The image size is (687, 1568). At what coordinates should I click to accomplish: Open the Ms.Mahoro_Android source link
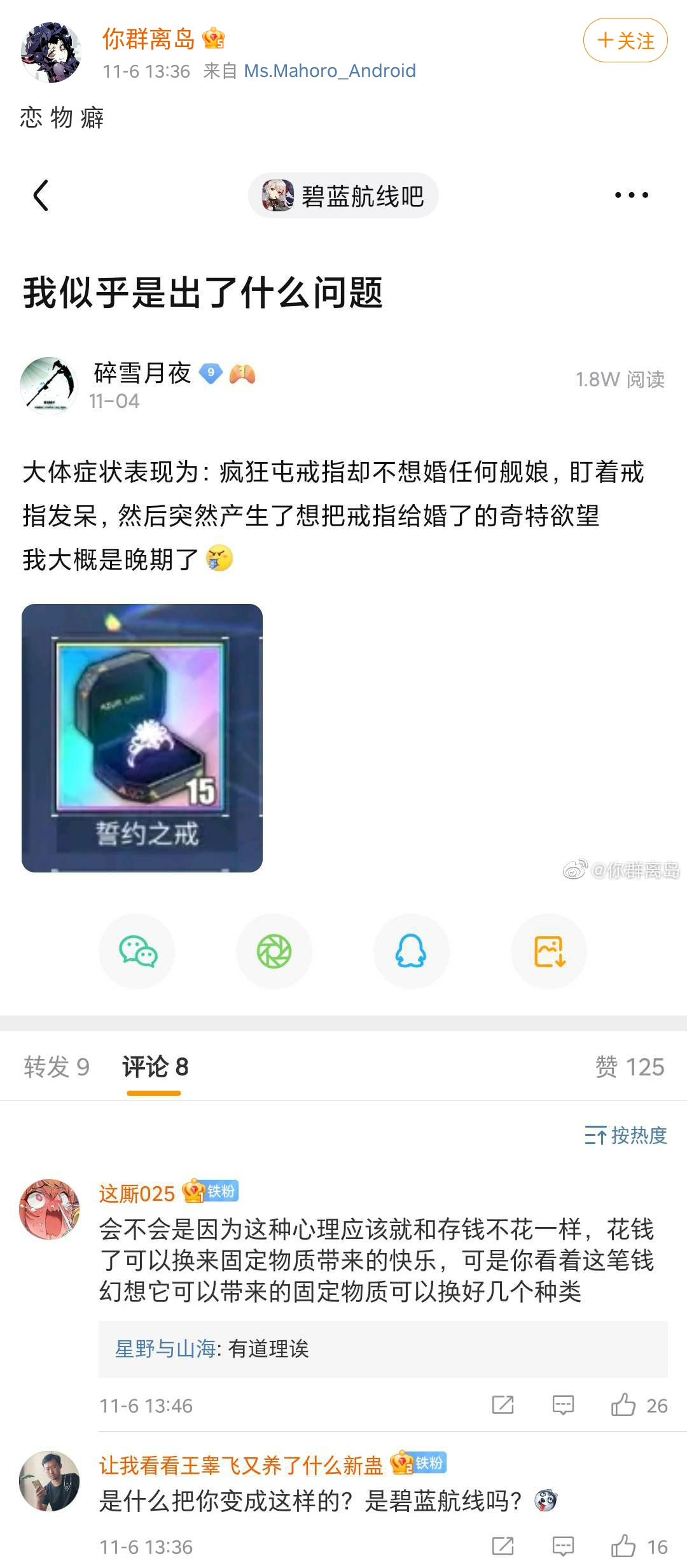330,71
